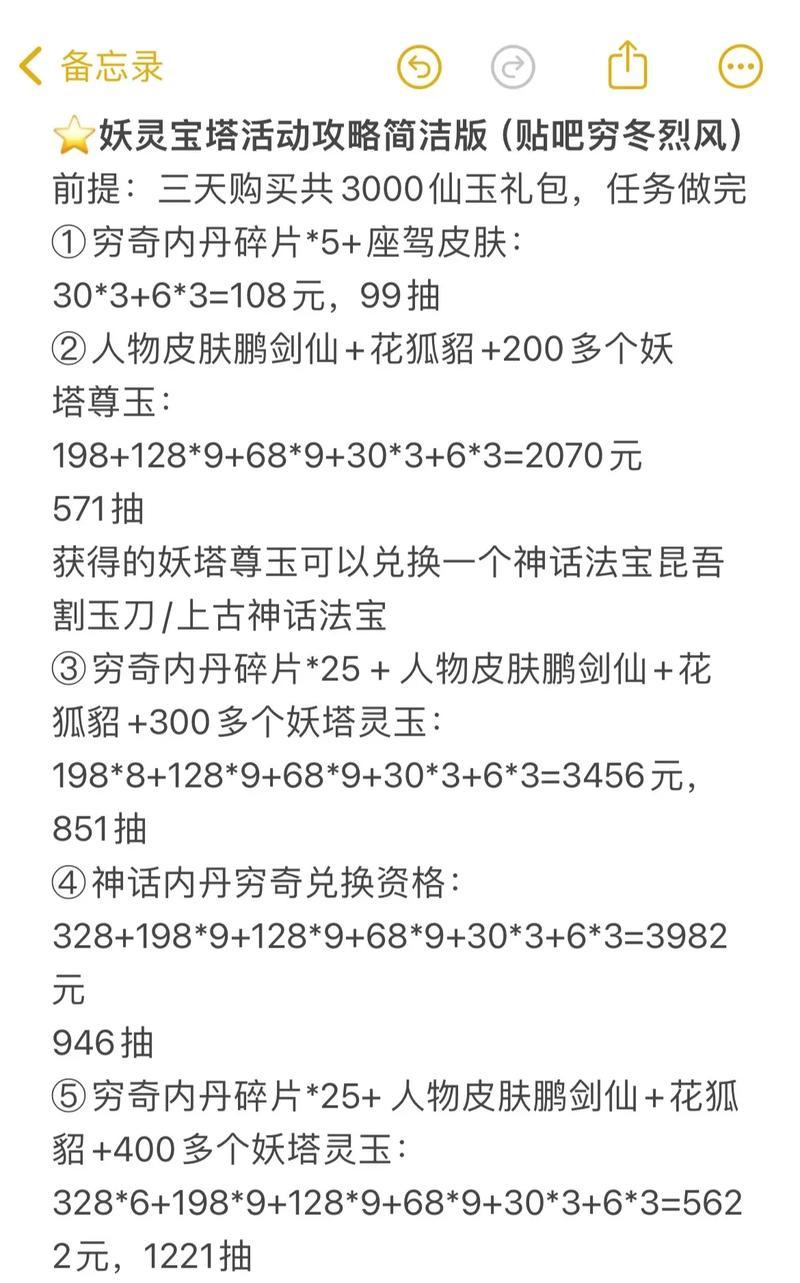
Task: Open the more options menu
Action: (x=741, y=68)
